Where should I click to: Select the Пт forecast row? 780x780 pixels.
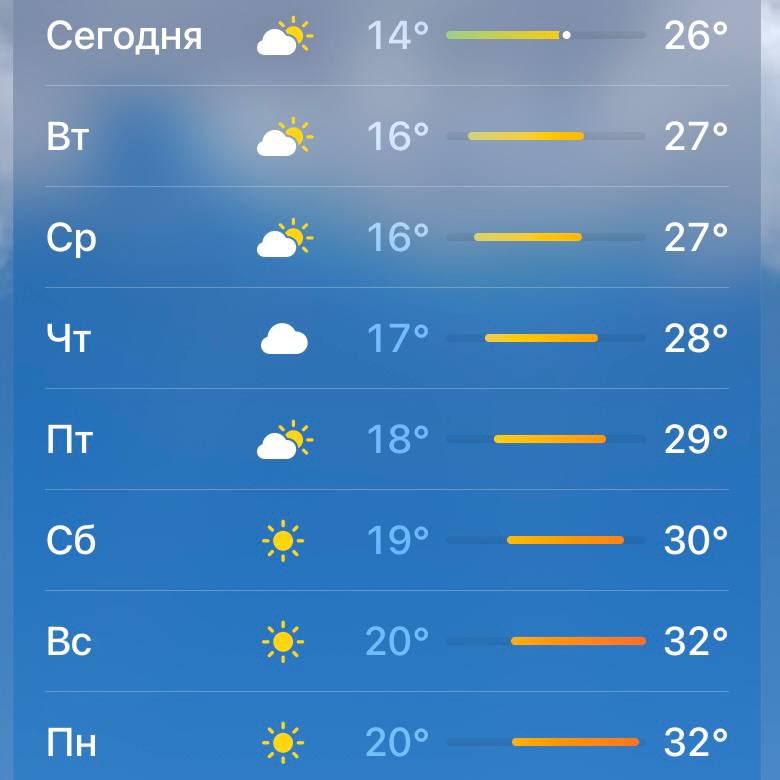click(388, 440)
